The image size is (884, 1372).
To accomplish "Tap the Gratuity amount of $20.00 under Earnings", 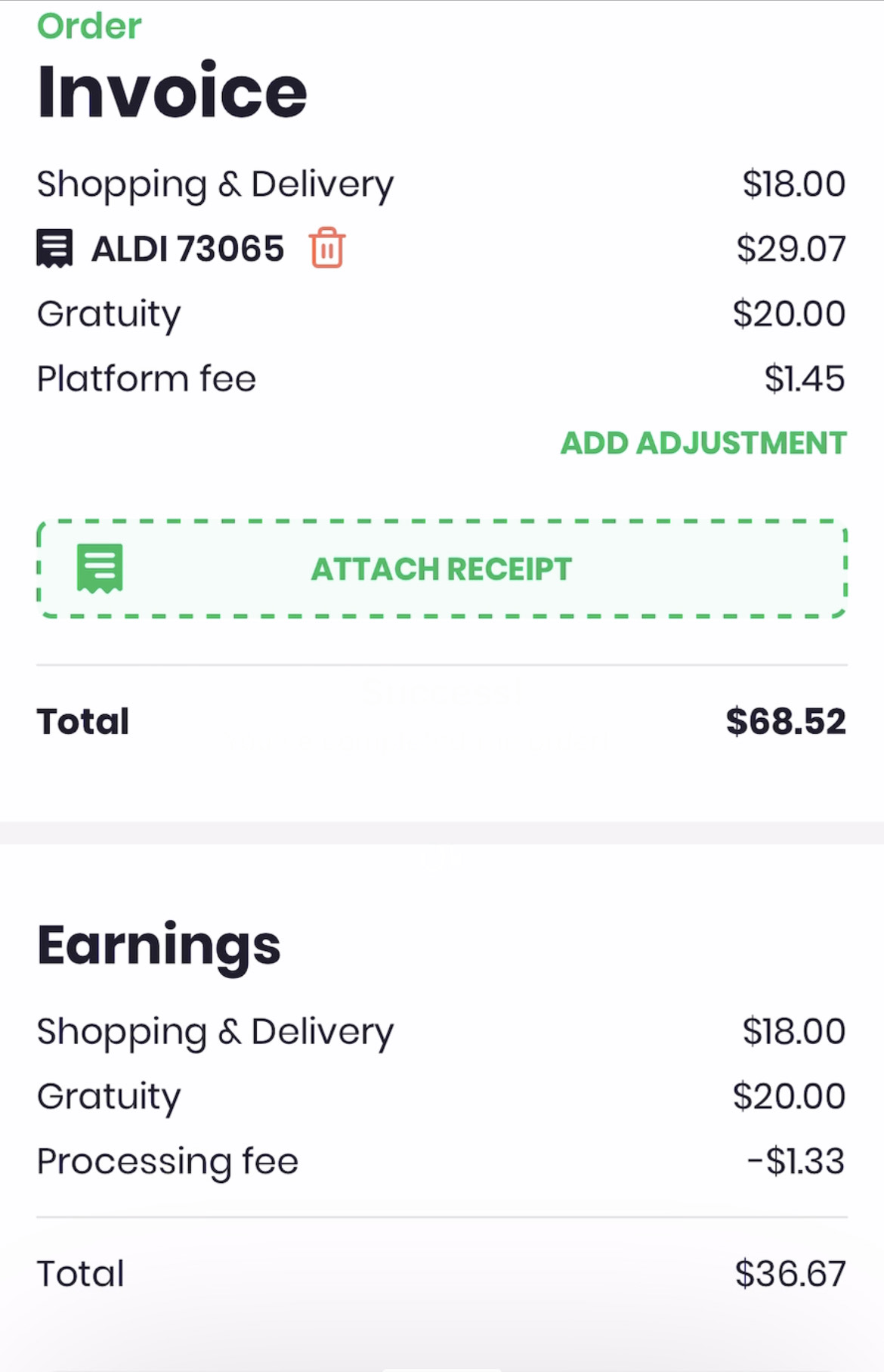I will [x=788, y=1095].
